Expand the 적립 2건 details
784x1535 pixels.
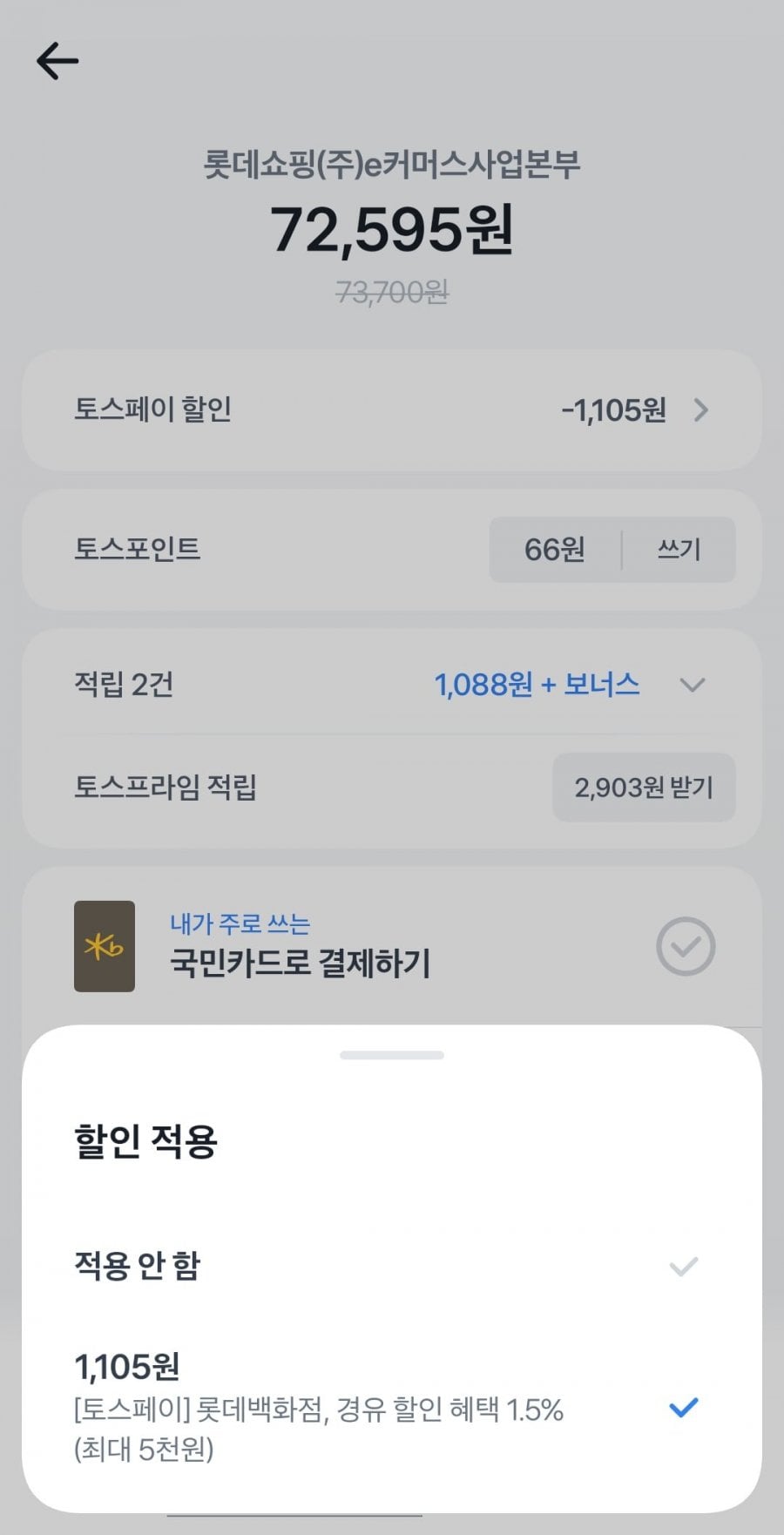pos(692,686)
